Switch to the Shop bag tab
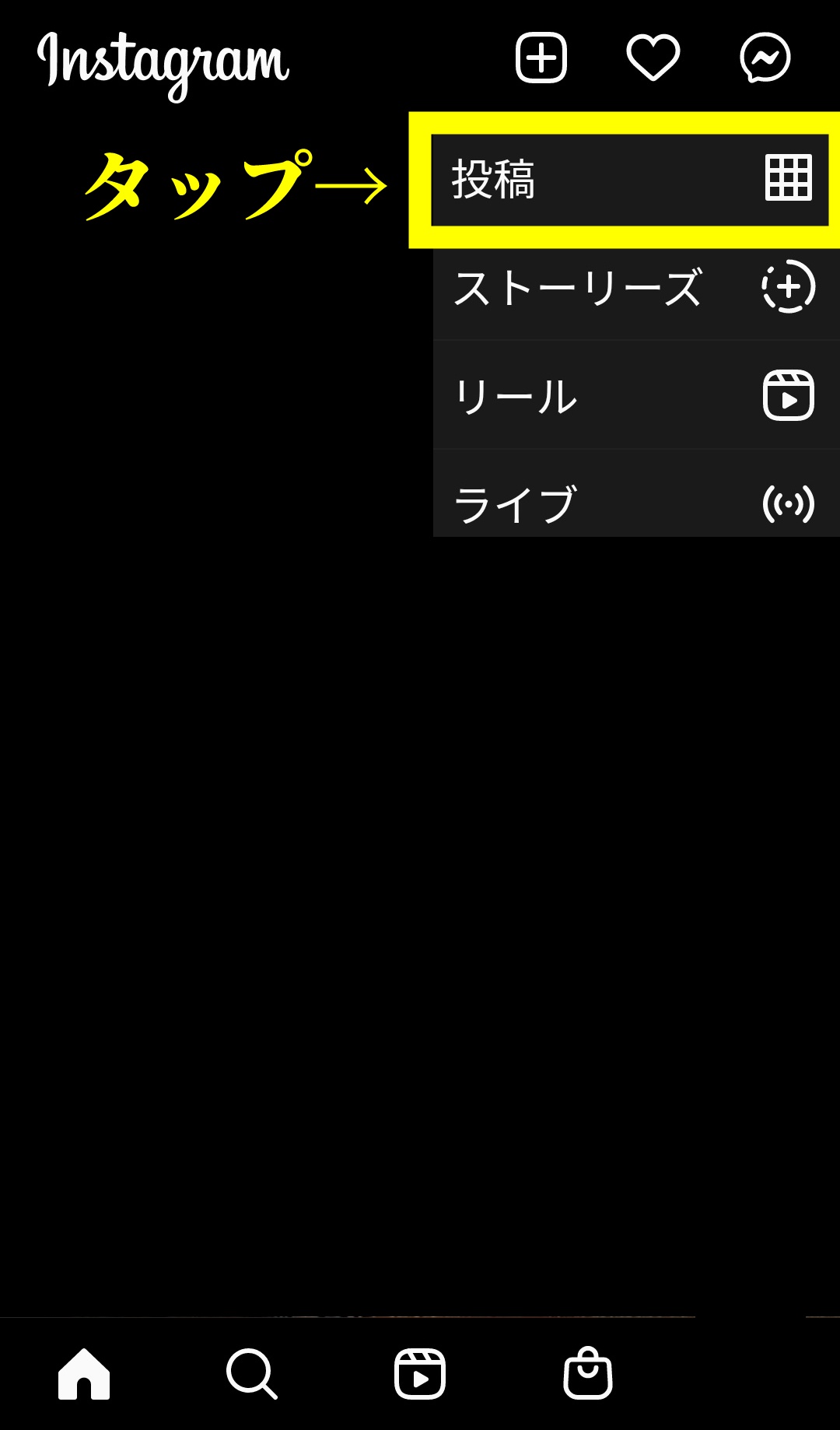This screenshot has height=1430, width=840. tap(588, 1374)
